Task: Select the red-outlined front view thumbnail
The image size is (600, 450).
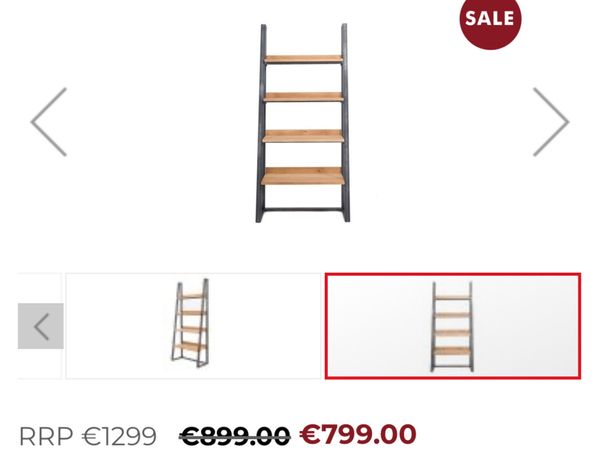Action: (x=452, y=326)
